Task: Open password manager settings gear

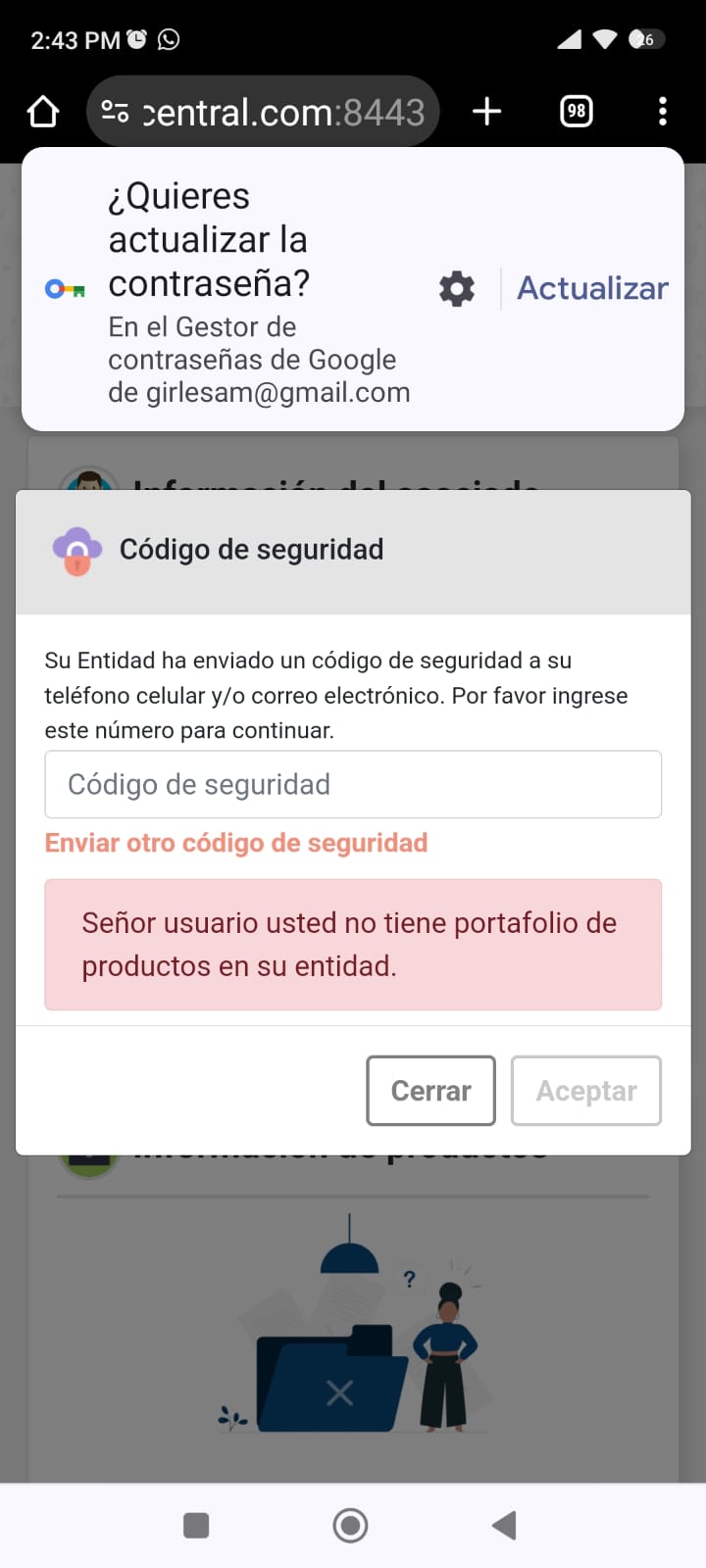Action: (457, 289)
